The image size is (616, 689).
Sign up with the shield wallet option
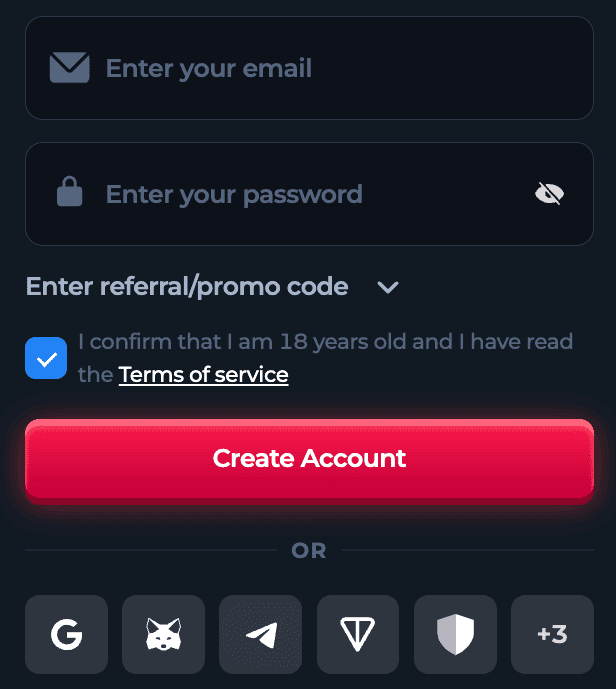click(455, 634)
